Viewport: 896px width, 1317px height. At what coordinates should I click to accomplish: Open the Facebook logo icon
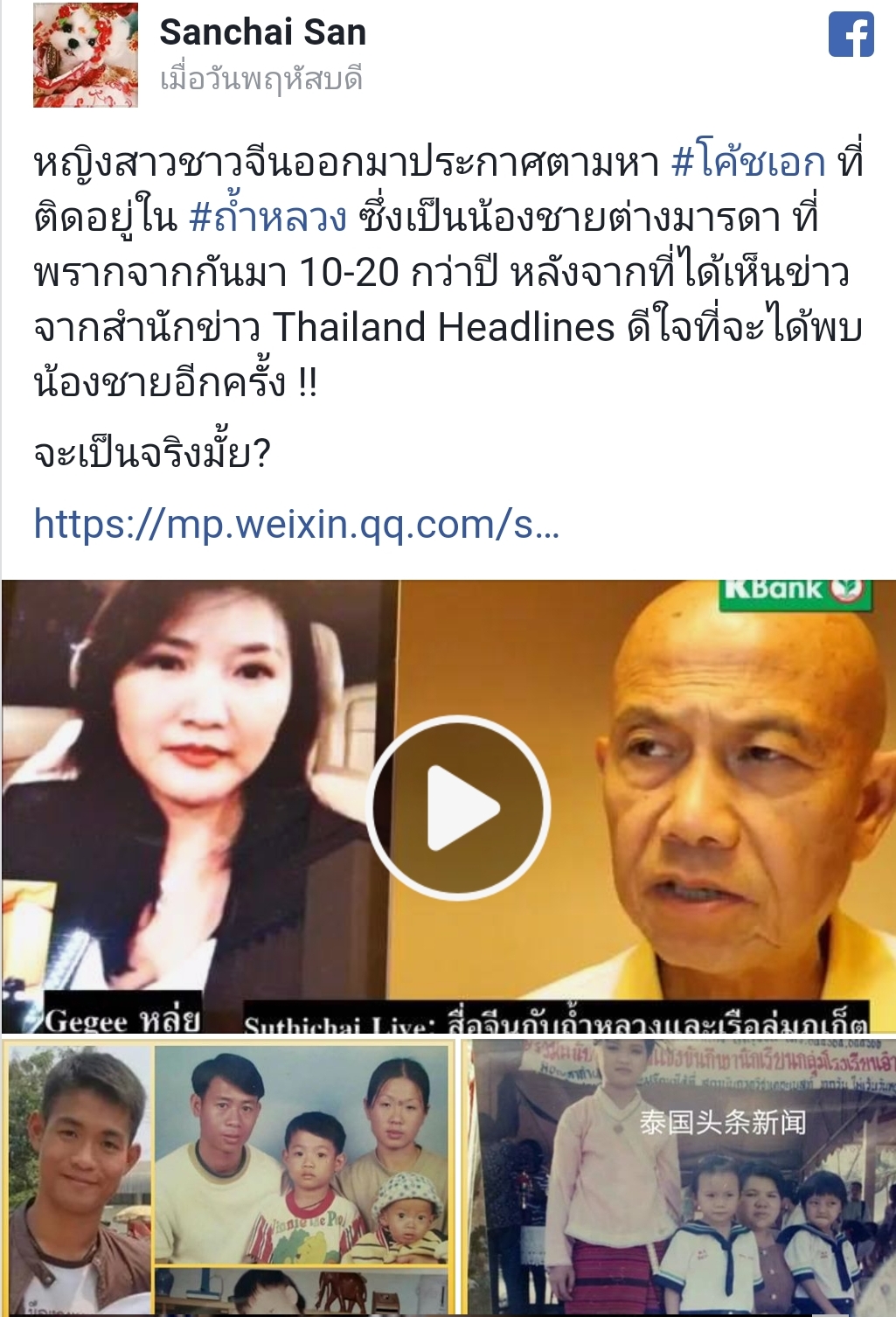851,35
